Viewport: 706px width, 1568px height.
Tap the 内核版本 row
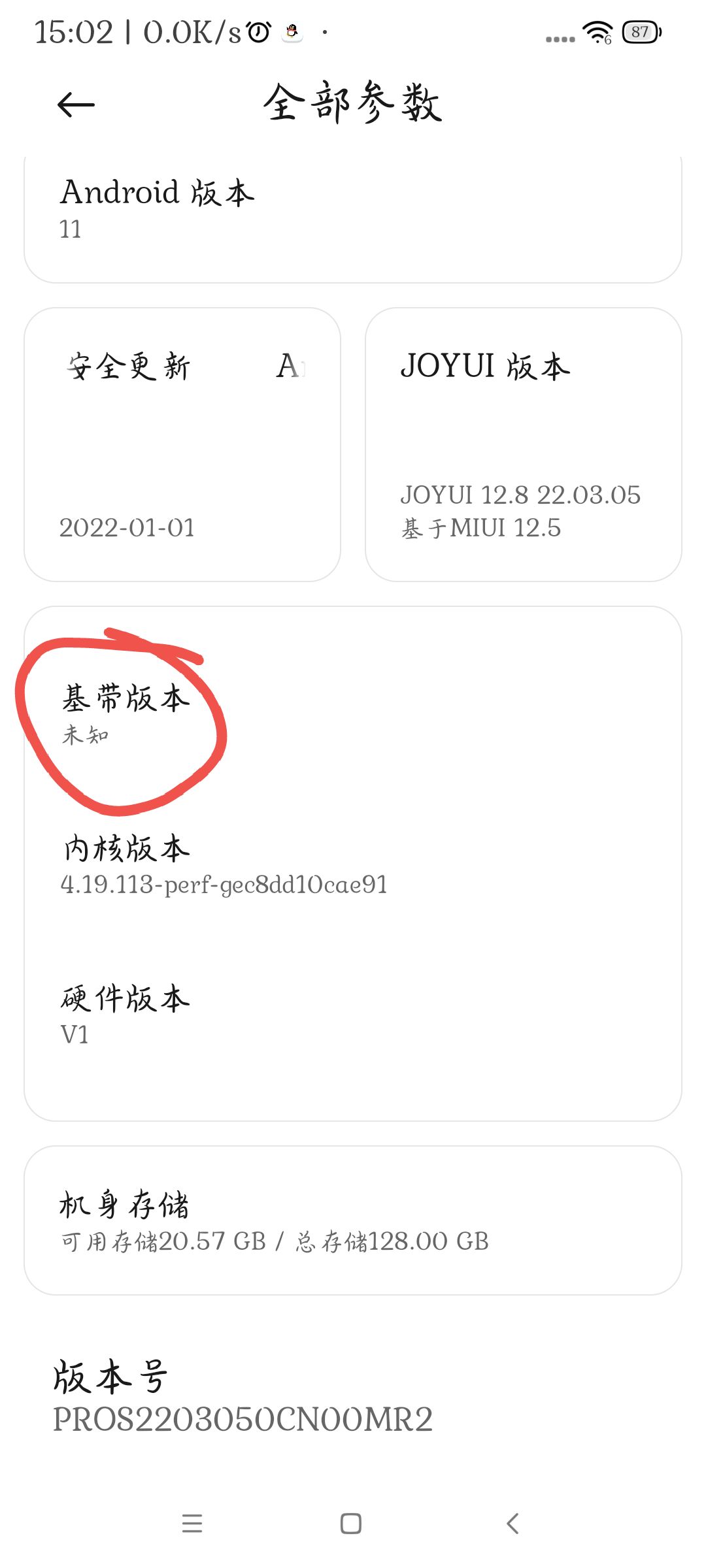coord(353,865)
